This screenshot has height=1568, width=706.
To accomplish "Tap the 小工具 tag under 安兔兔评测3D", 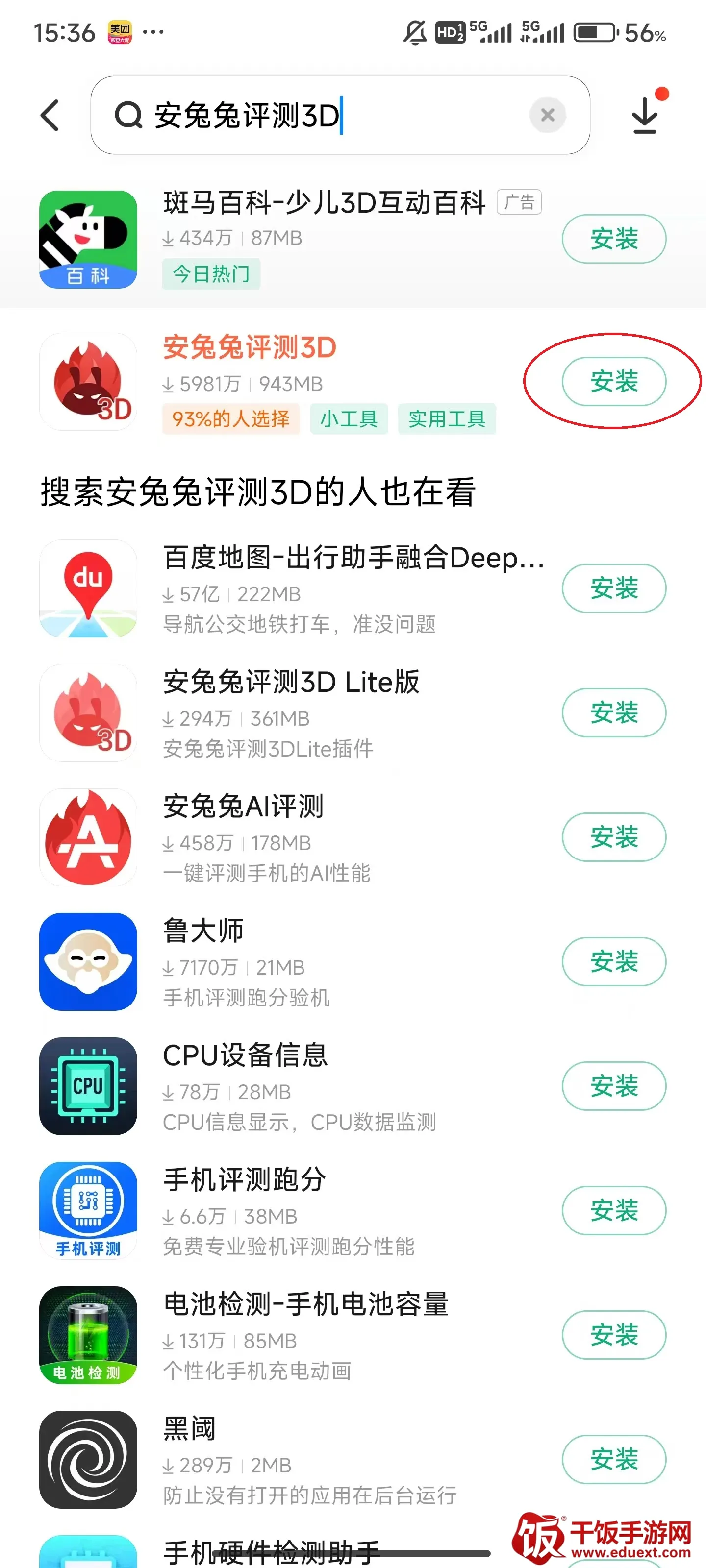I will 349,419.
